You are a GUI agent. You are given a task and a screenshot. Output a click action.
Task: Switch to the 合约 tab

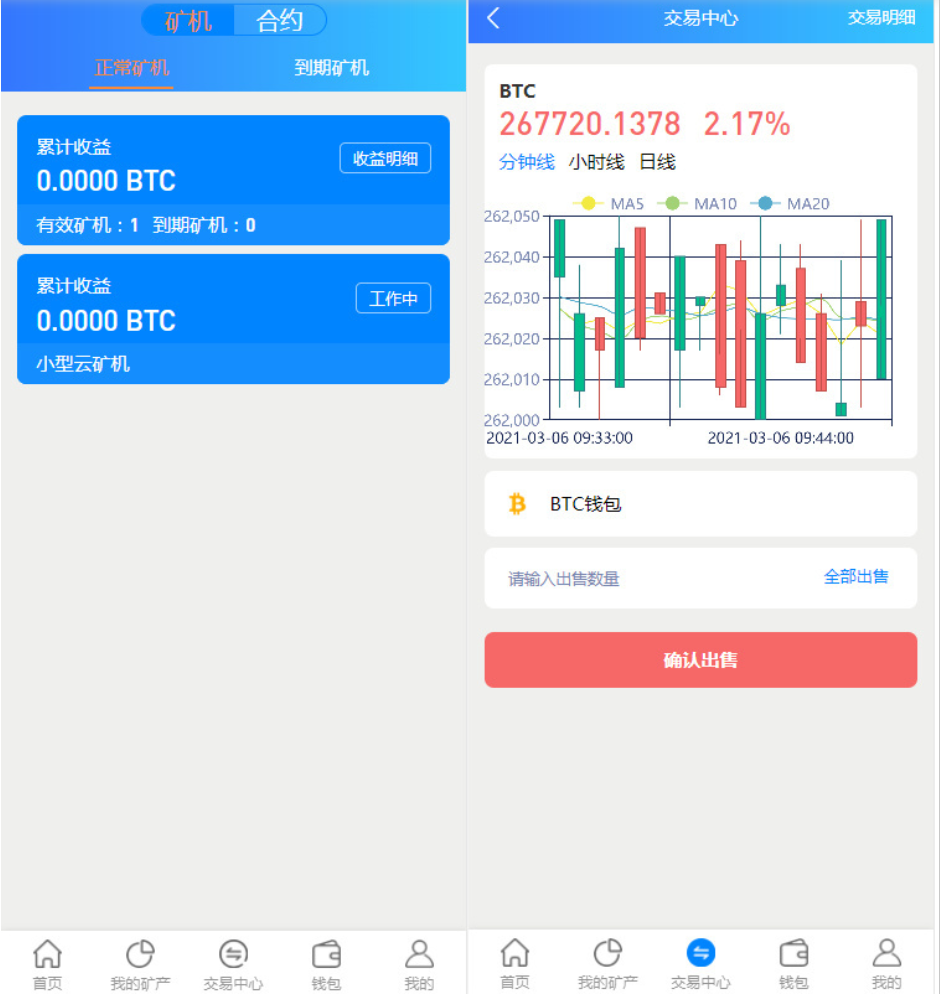pos(278,21)
